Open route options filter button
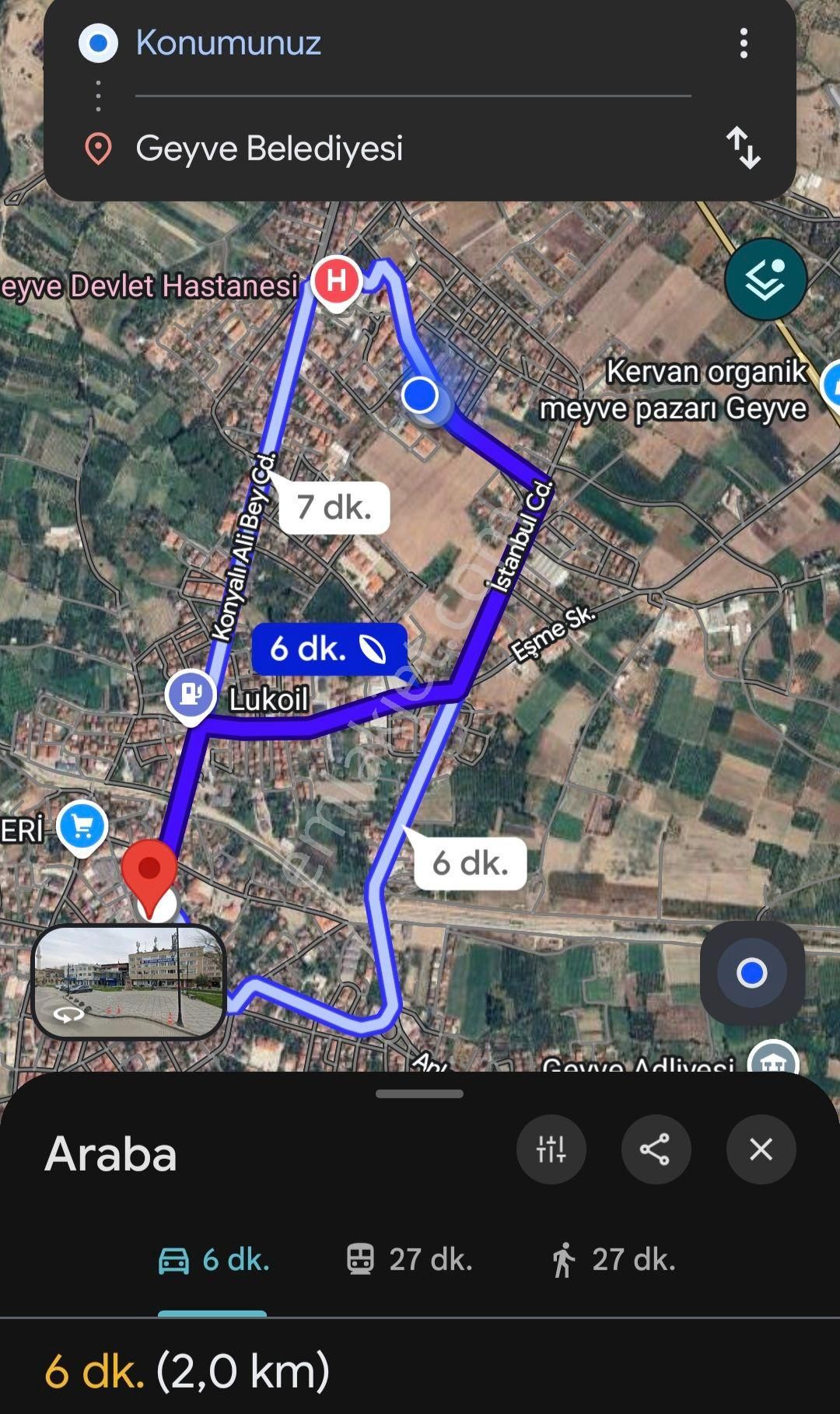This screenshot has width=840, height=1414. pos(551,1149)
